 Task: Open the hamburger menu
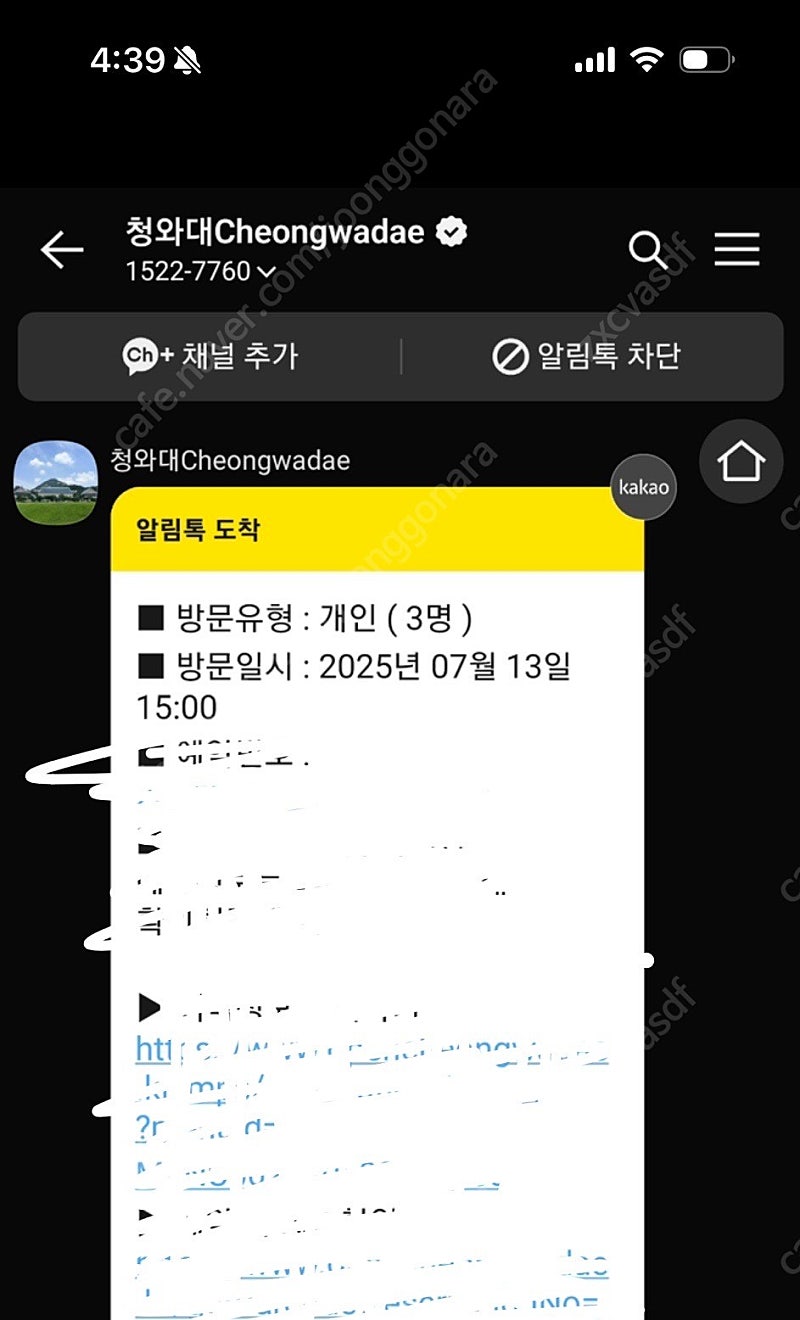click(737, 249)
